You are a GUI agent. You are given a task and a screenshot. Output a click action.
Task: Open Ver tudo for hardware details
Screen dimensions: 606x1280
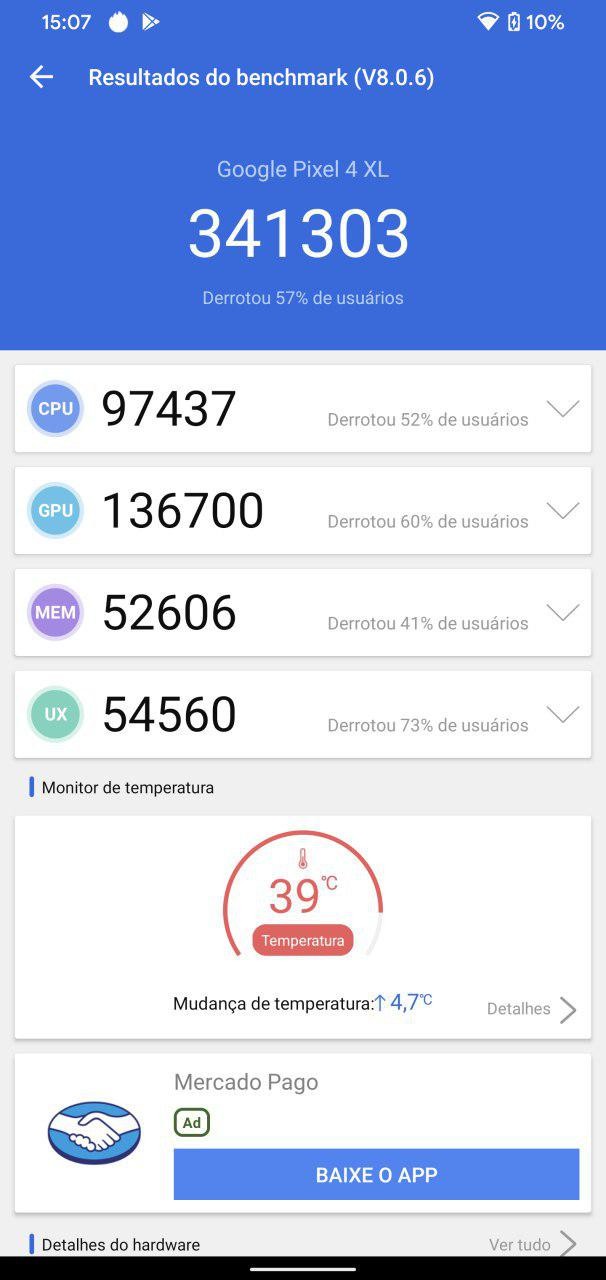(533, 1244)
